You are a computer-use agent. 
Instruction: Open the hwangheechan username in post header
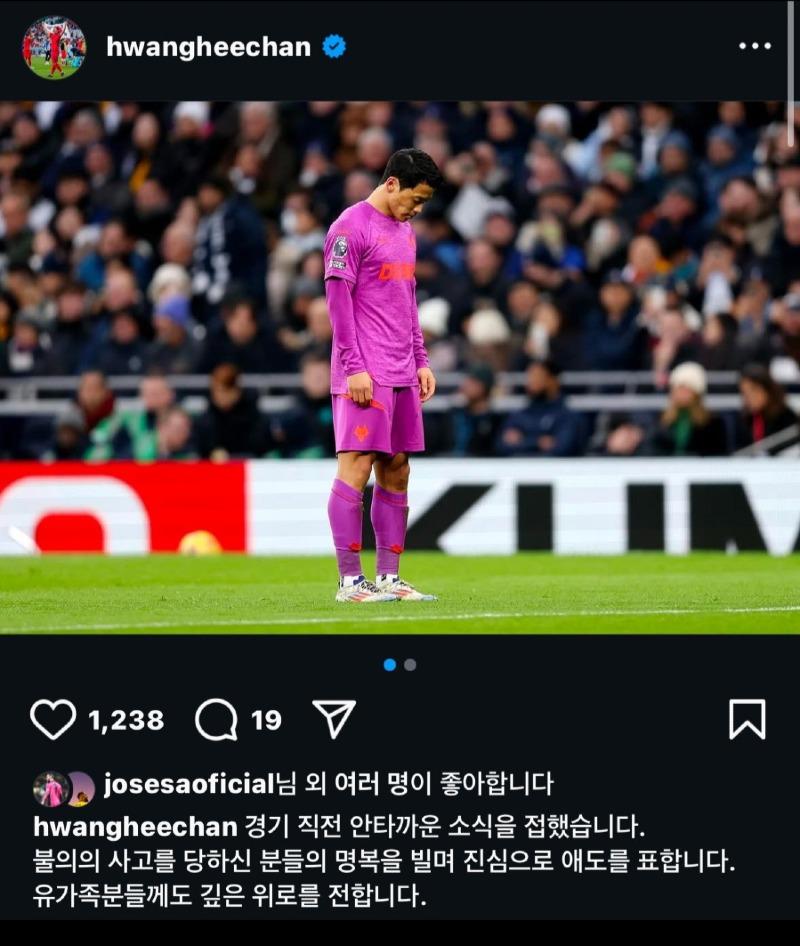pyautogui.click(x=208, y=47)
